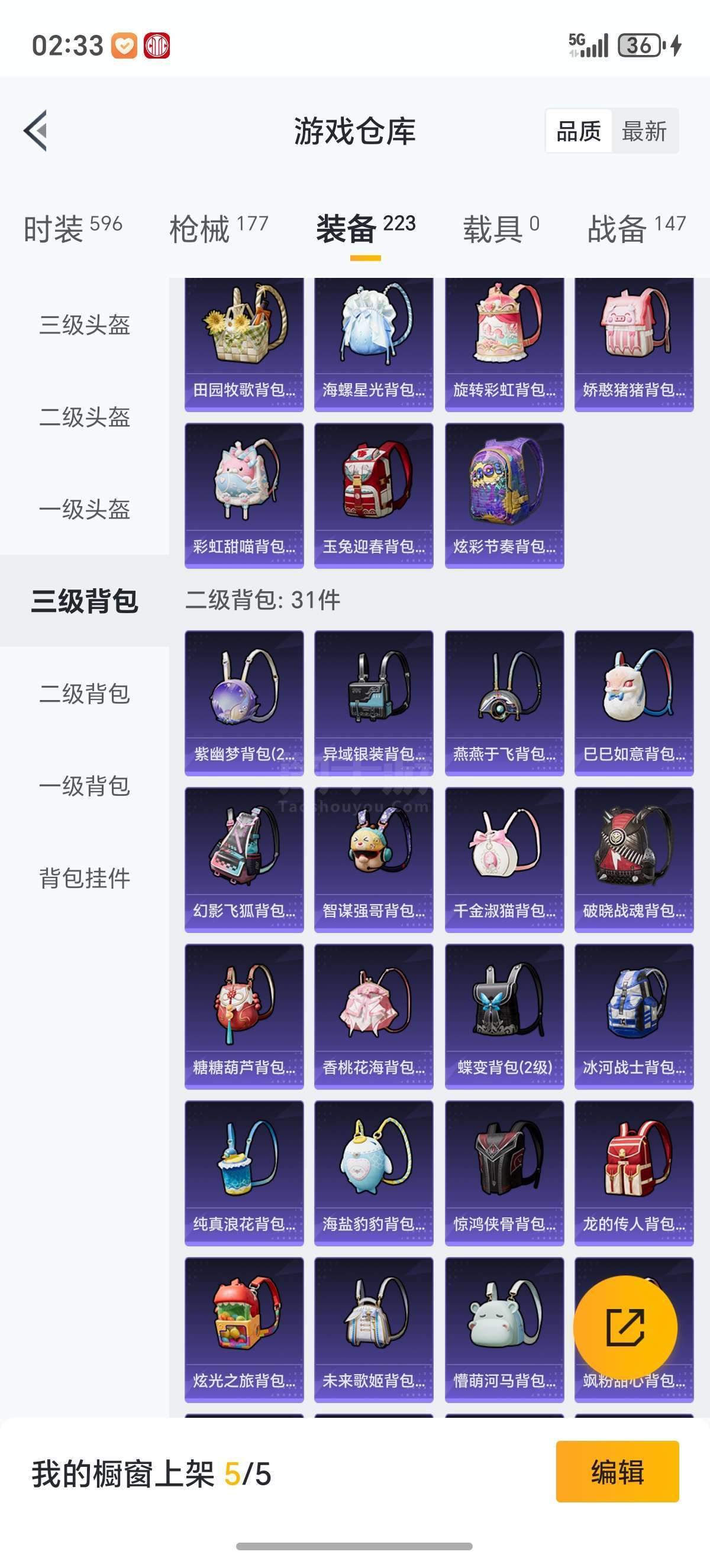Open the 田园牧歌背包 item
This screenshot has width=710, height=1568.
tap(244, 345)
